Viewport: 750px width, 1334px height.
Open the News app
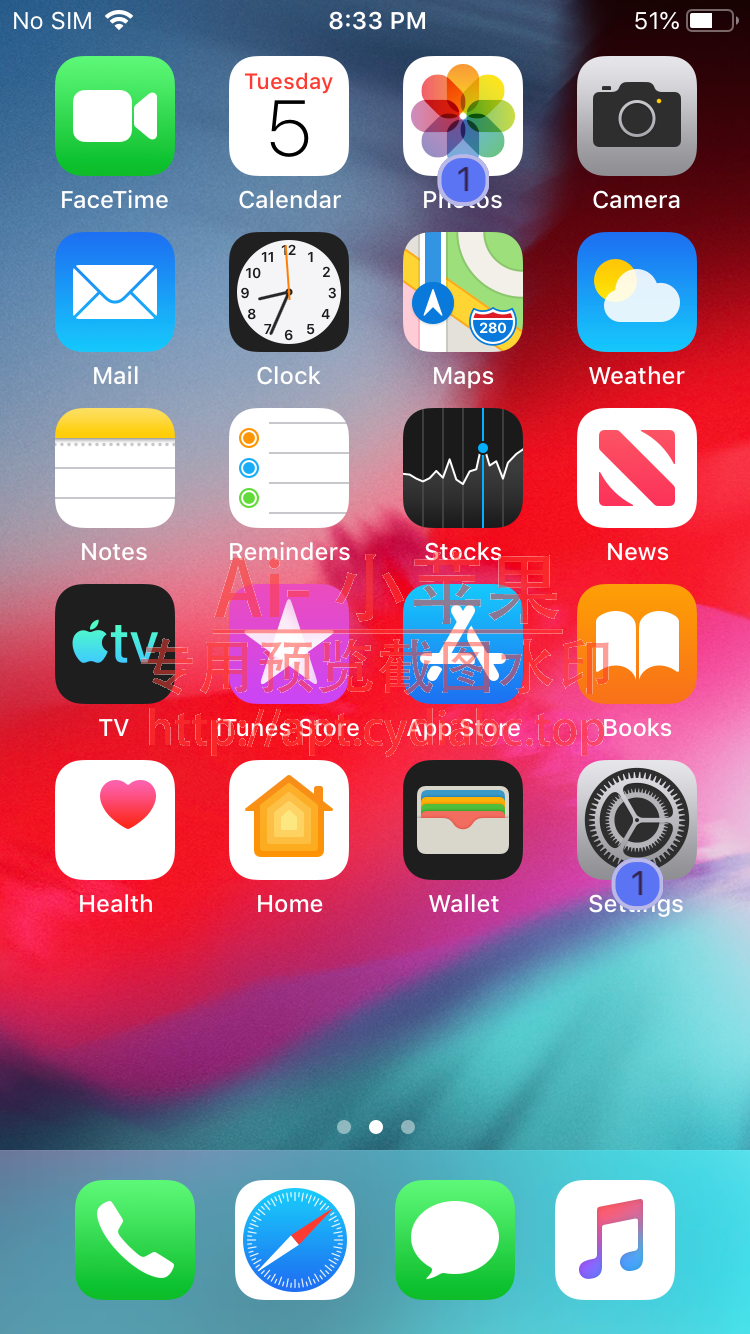(637, 468)
